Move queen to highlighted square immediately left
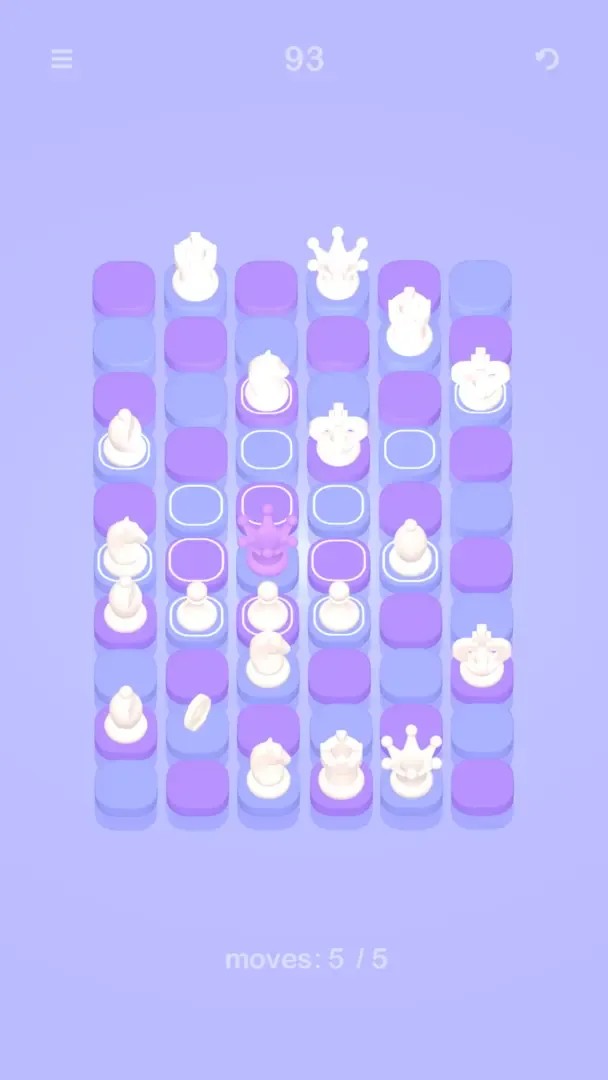 195,558
